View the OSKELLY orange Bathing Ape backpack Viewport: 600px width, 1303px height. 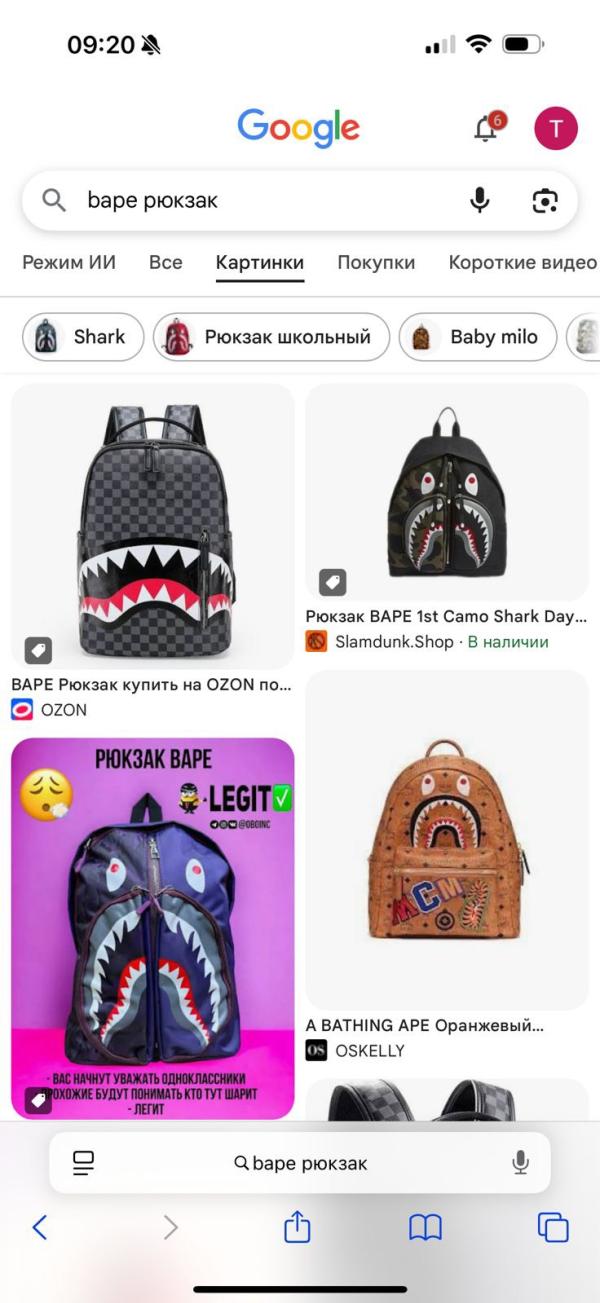[x=447, y=840]
